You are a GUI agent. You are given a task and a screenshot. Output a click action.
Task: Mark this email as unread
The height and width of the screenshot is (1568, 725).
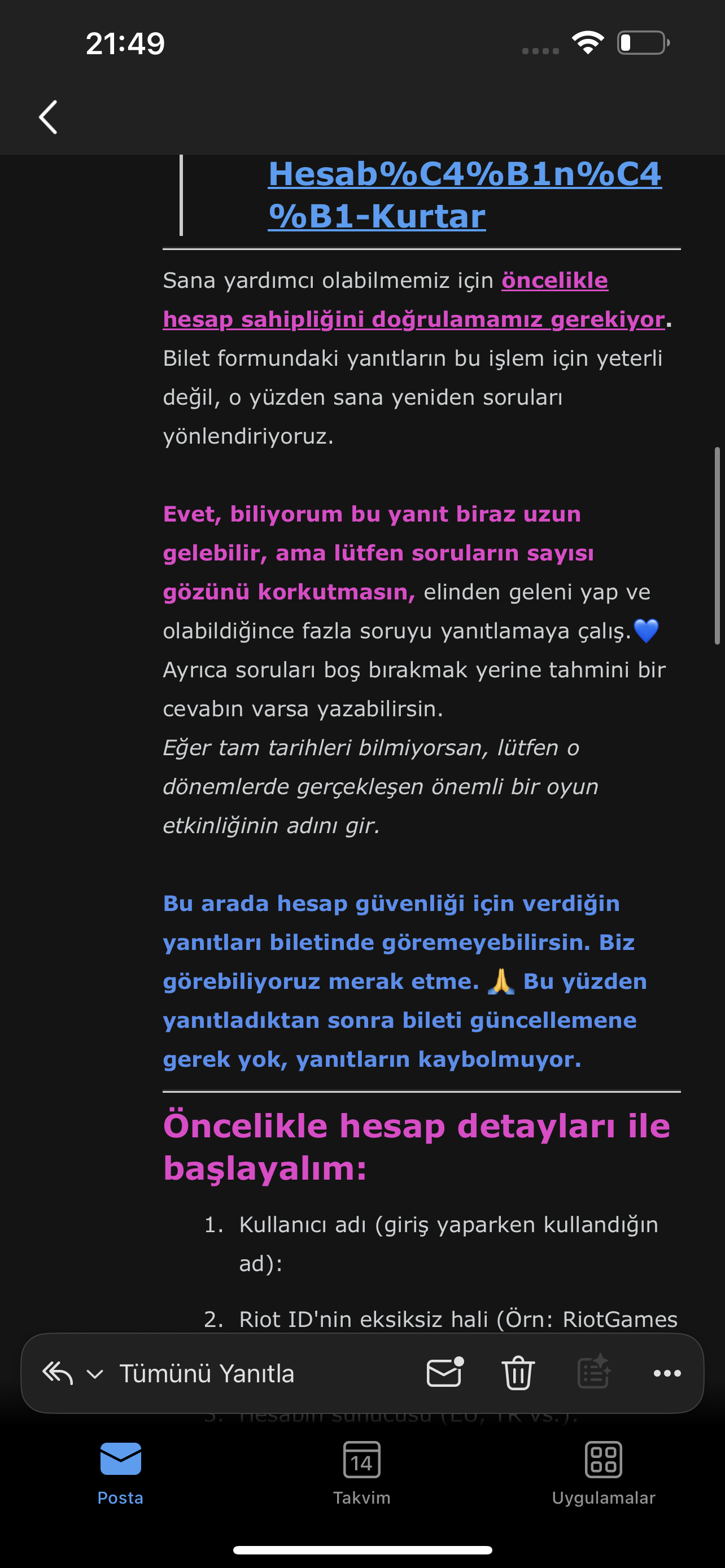[445, 1372]
